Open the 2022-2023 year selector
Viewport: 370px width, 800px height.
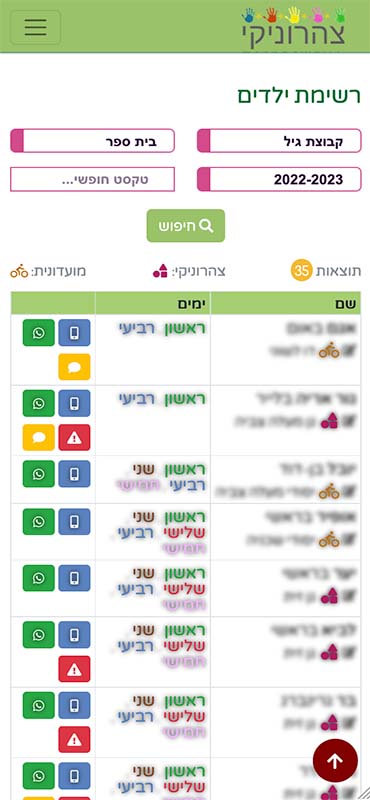279,179
